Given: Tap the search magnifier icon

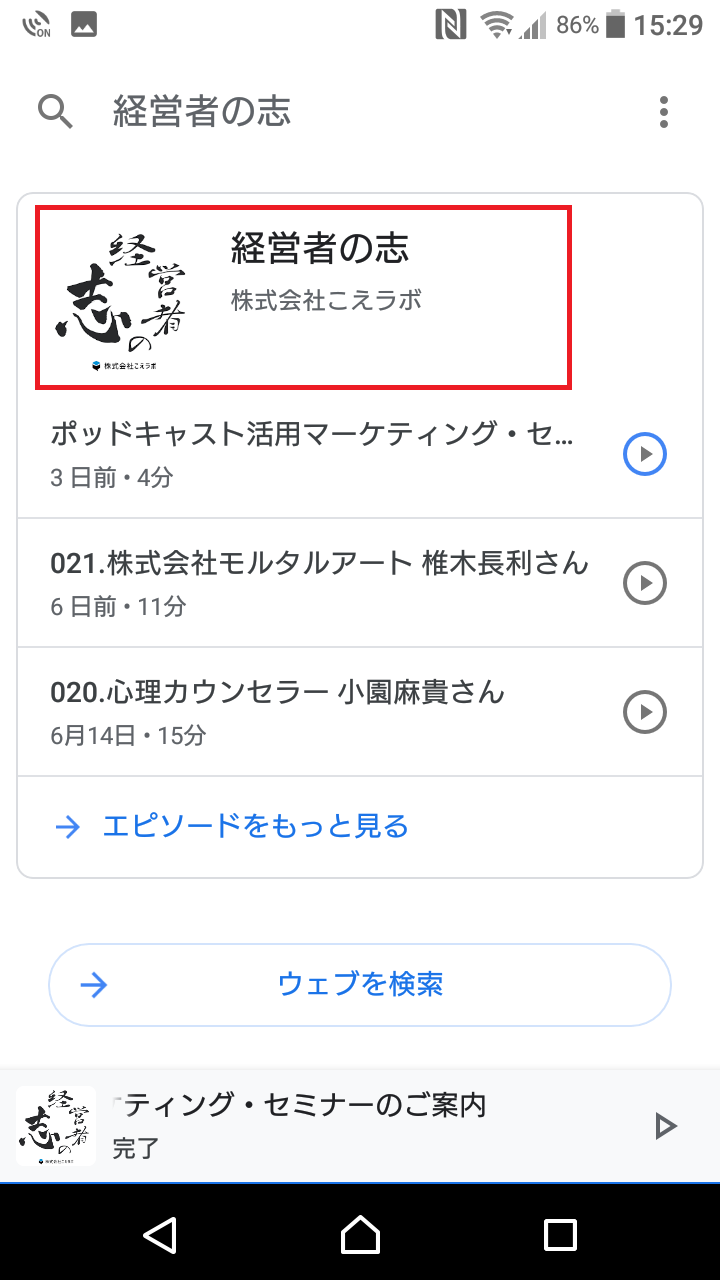Looking at the screenshot, I should click(x=56, y=112).
